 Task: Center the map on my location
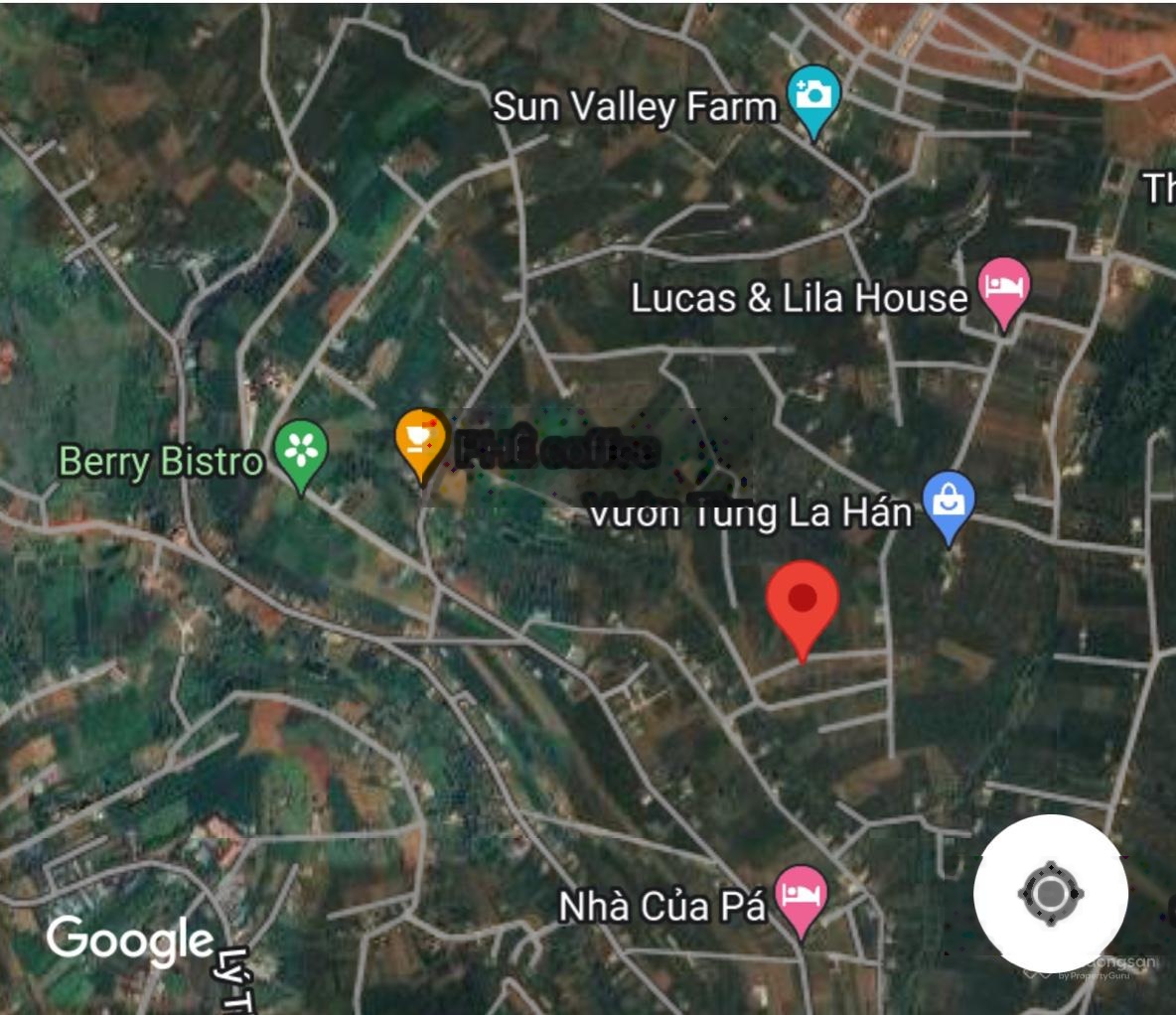point(1050,893)
